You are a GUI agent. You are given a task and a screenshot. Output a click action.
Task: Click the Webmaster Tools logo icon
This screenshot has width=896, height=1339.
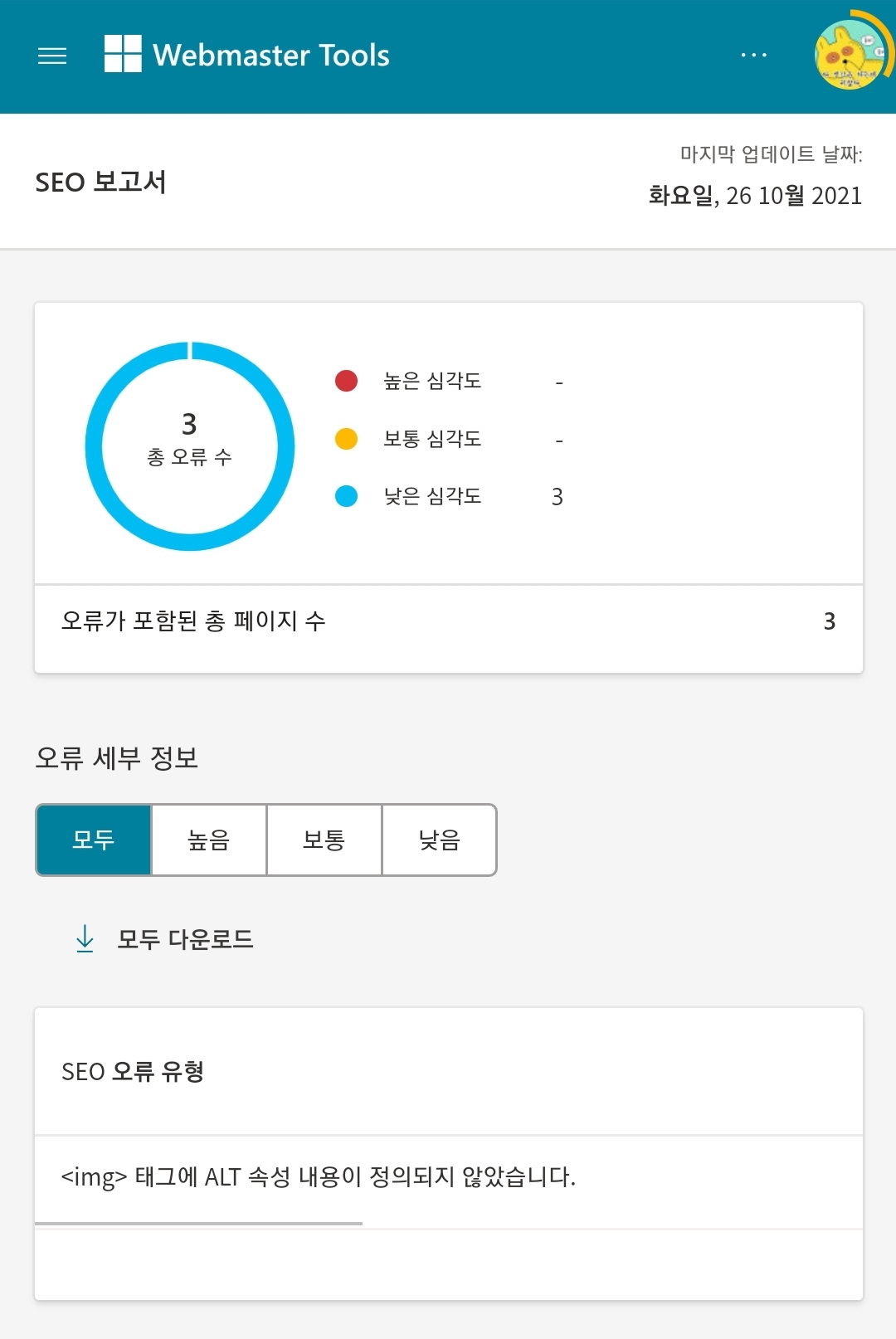coord(121,55)
